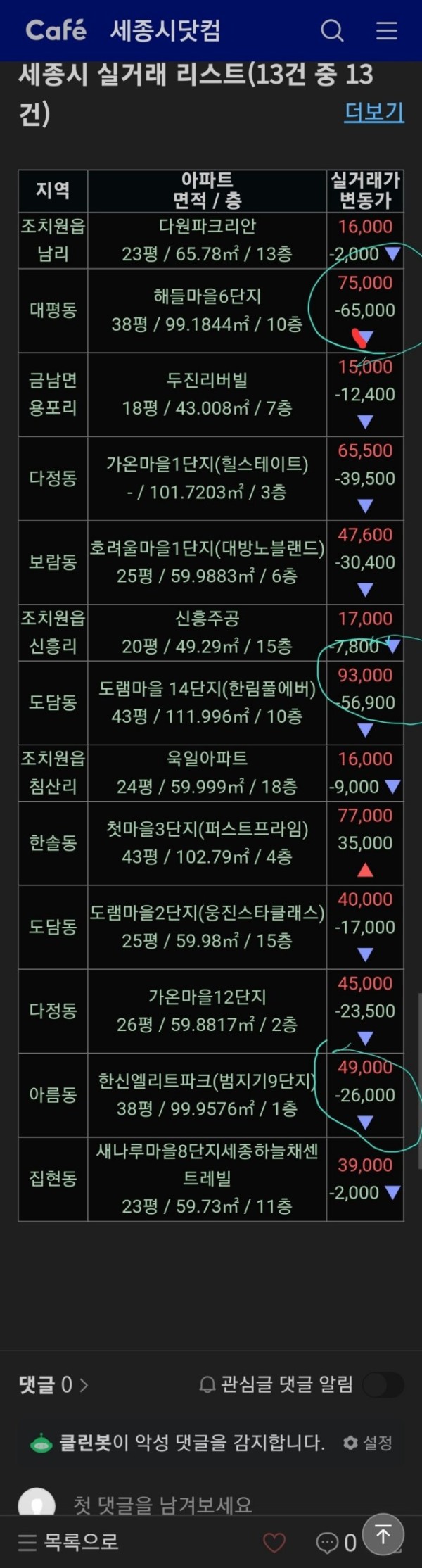Toggle 관심글 댓글 알림 switch
This screenshot has width=422, height=1568.
coord(383,1384)
